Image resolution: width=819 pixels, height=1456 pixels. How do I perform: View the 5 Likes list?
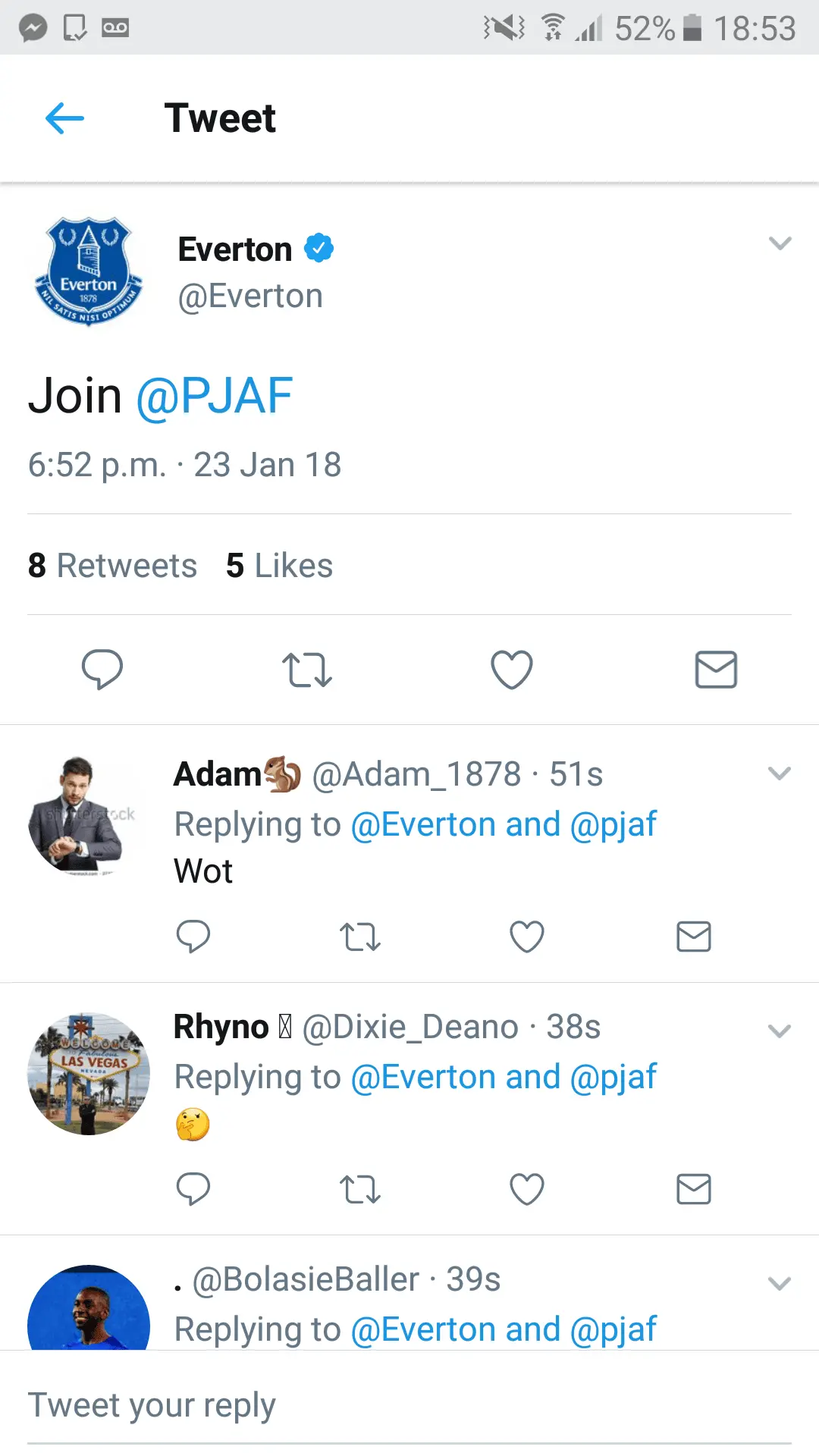pos(279,566)
